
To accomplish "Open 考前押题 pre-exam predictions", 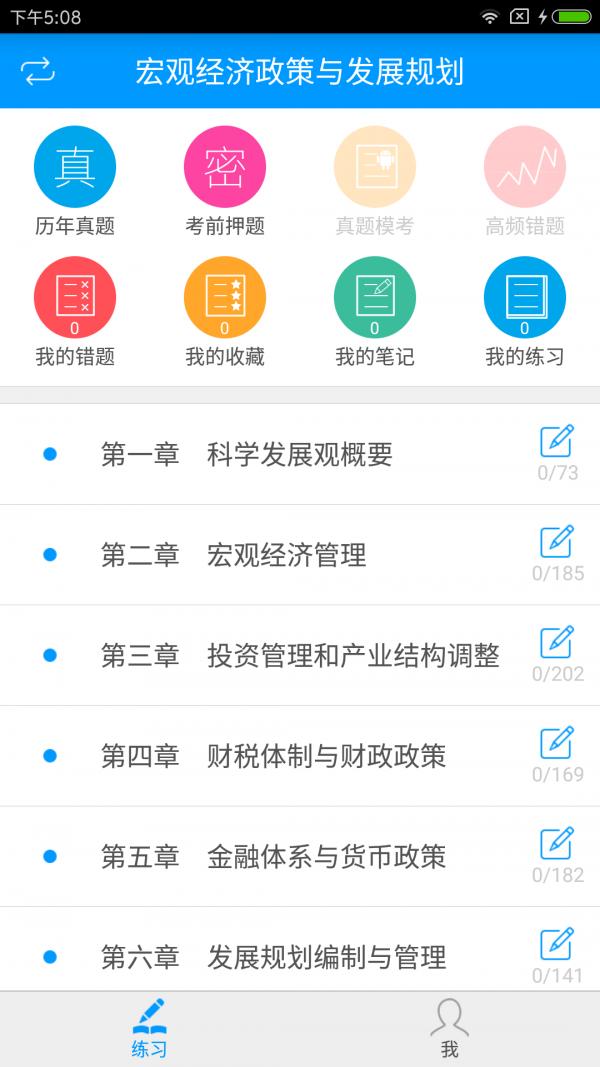I will (225, 167).
